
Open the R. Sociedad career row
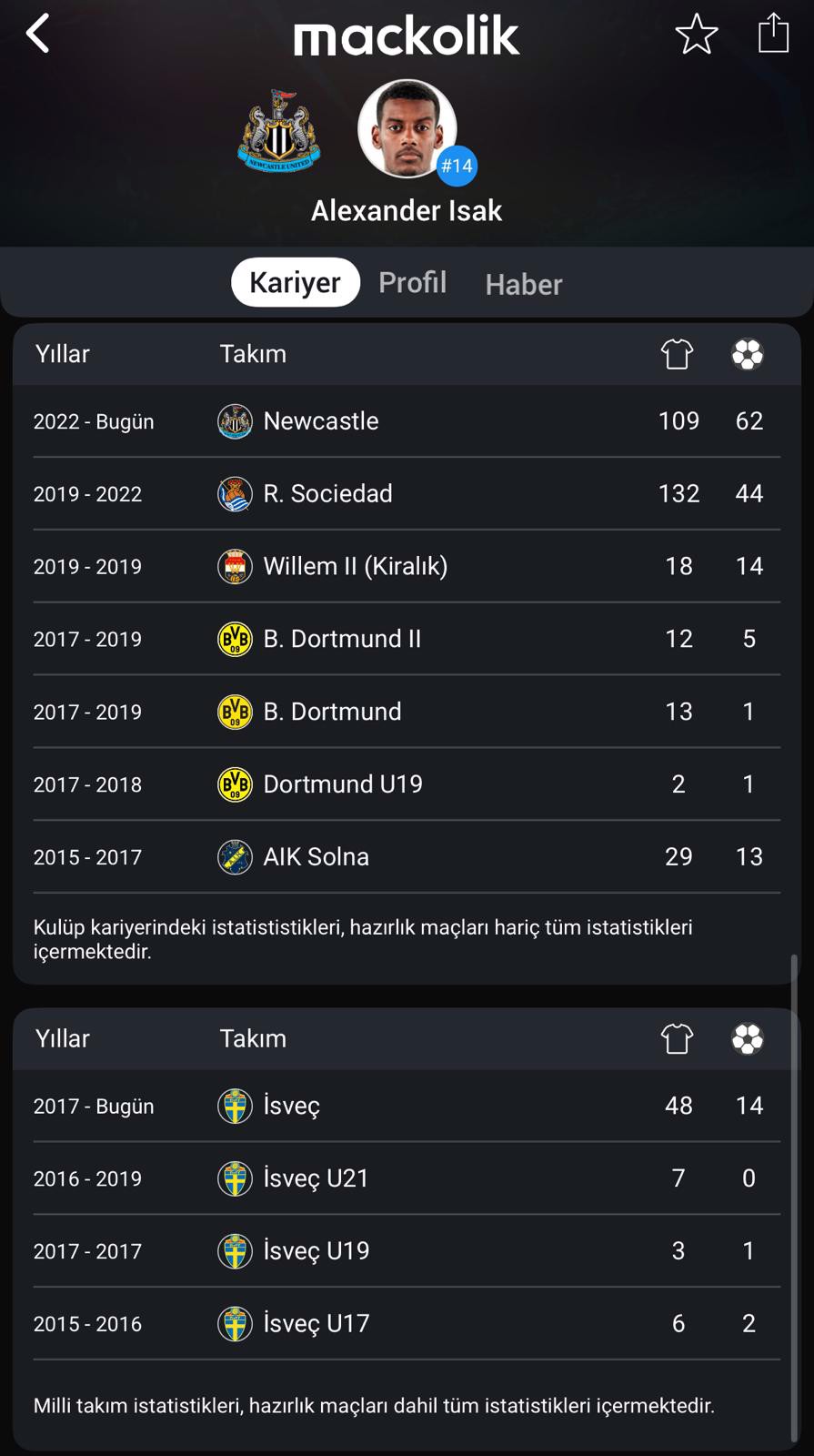(407, 494)
